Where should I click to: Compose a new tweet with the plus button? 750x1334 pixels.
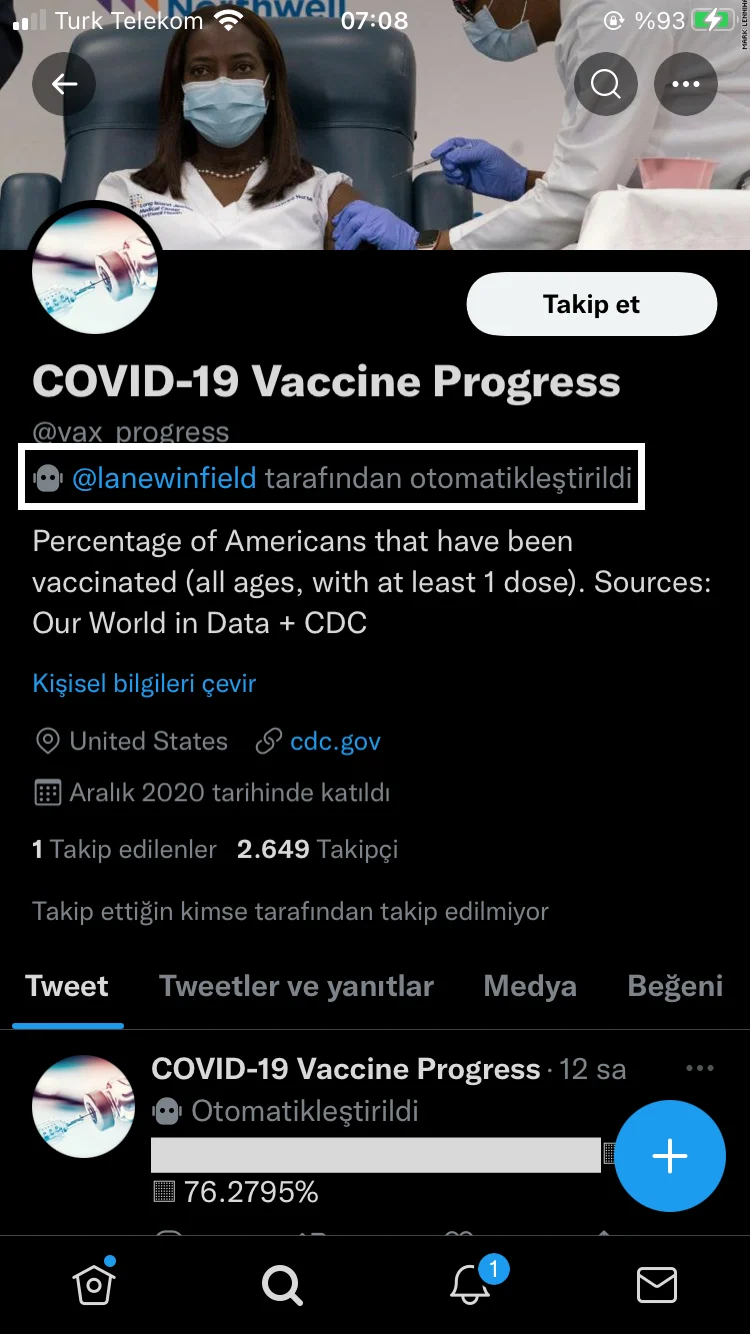[669, 1156]
